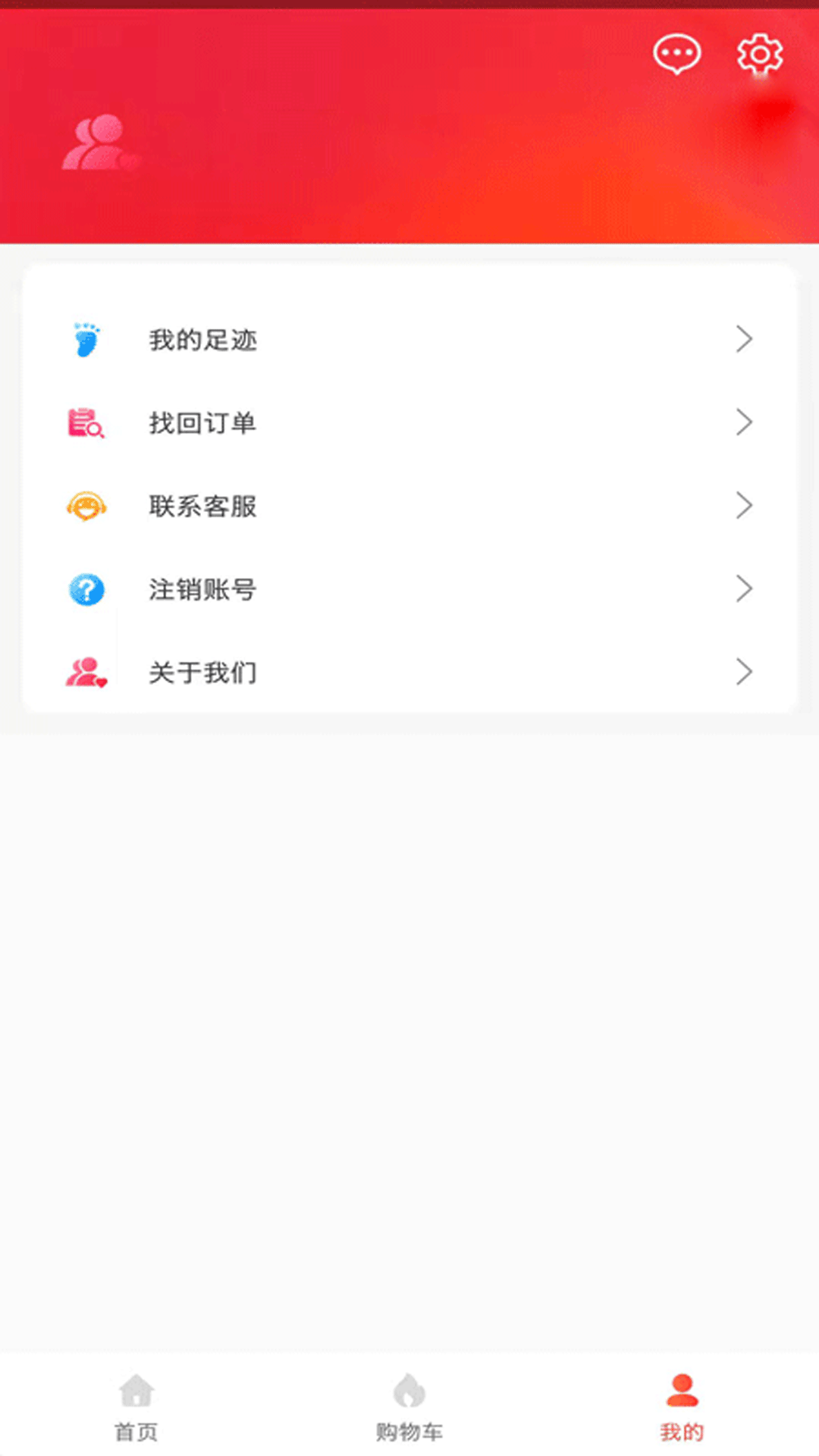This screenshot has height=1456, width=819.
Task: View the 关于我们 about page
Action: click(409, 672)
